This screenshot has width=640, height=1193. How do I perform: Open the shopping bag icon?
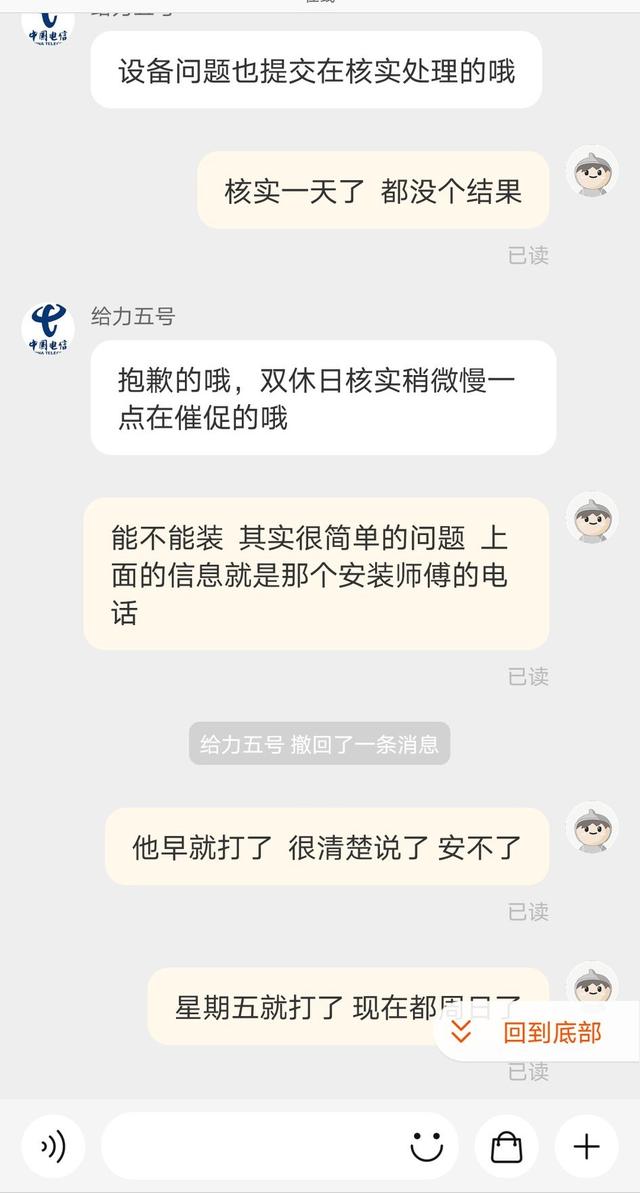click(x=506, y=1147)
